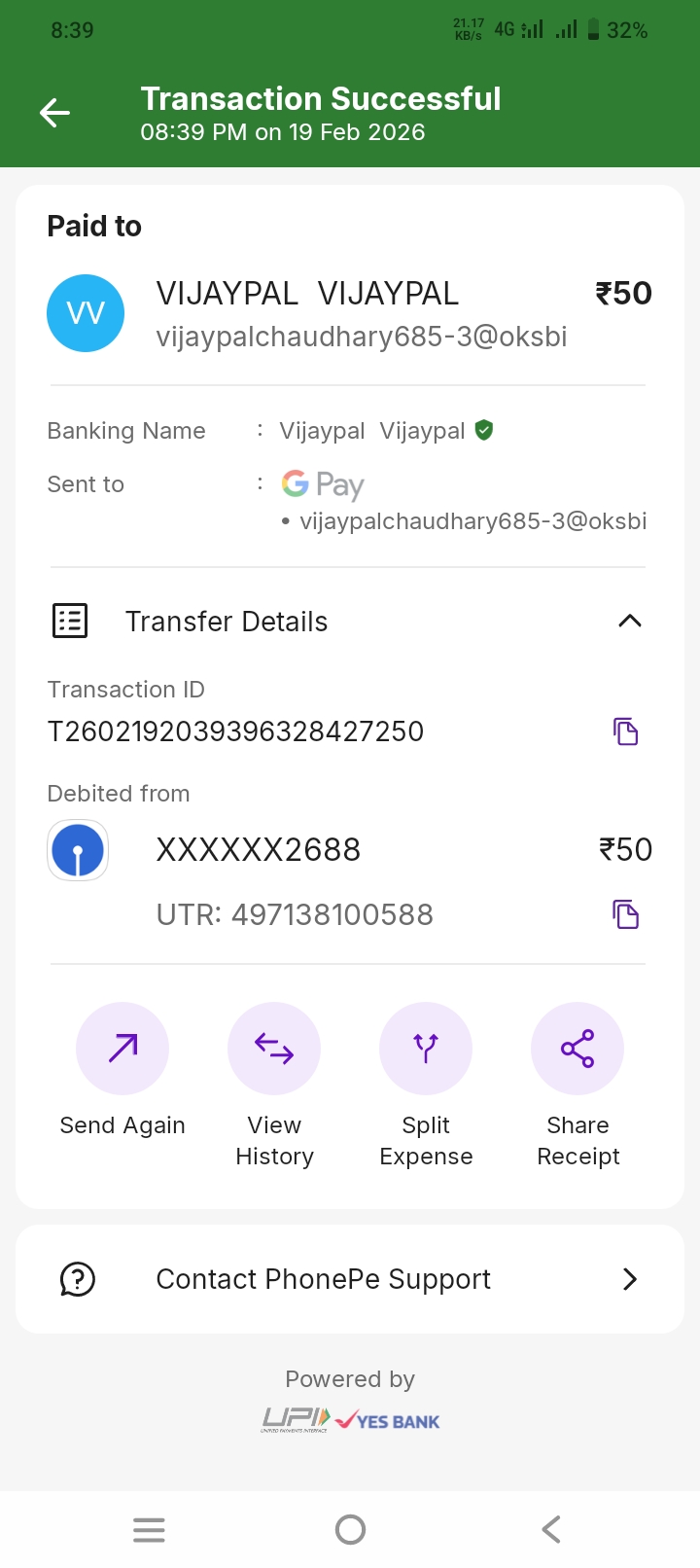Split Expense for this payment
This screenshot has width=700, height=1568.
point(426,1049)
